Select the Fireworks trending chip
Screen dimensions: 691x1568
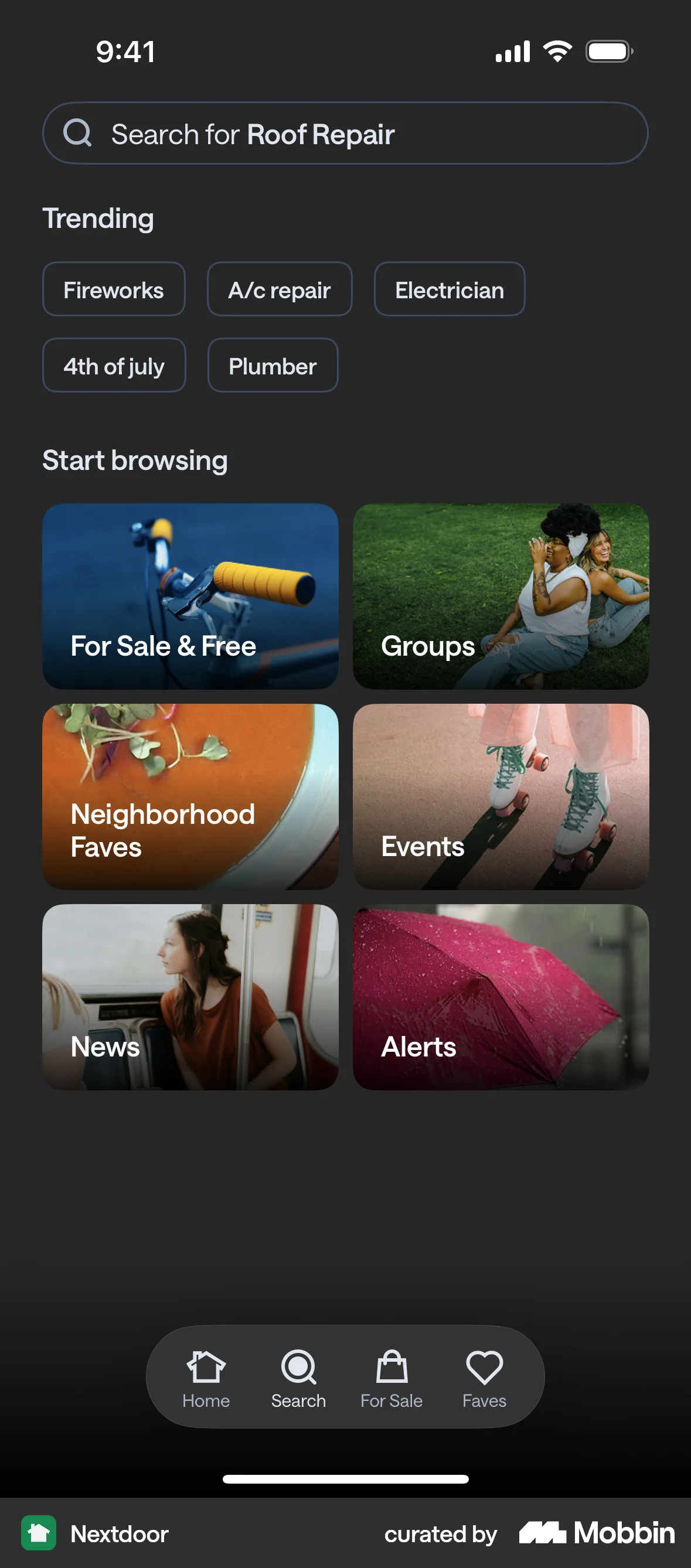[x=114, y=289]
